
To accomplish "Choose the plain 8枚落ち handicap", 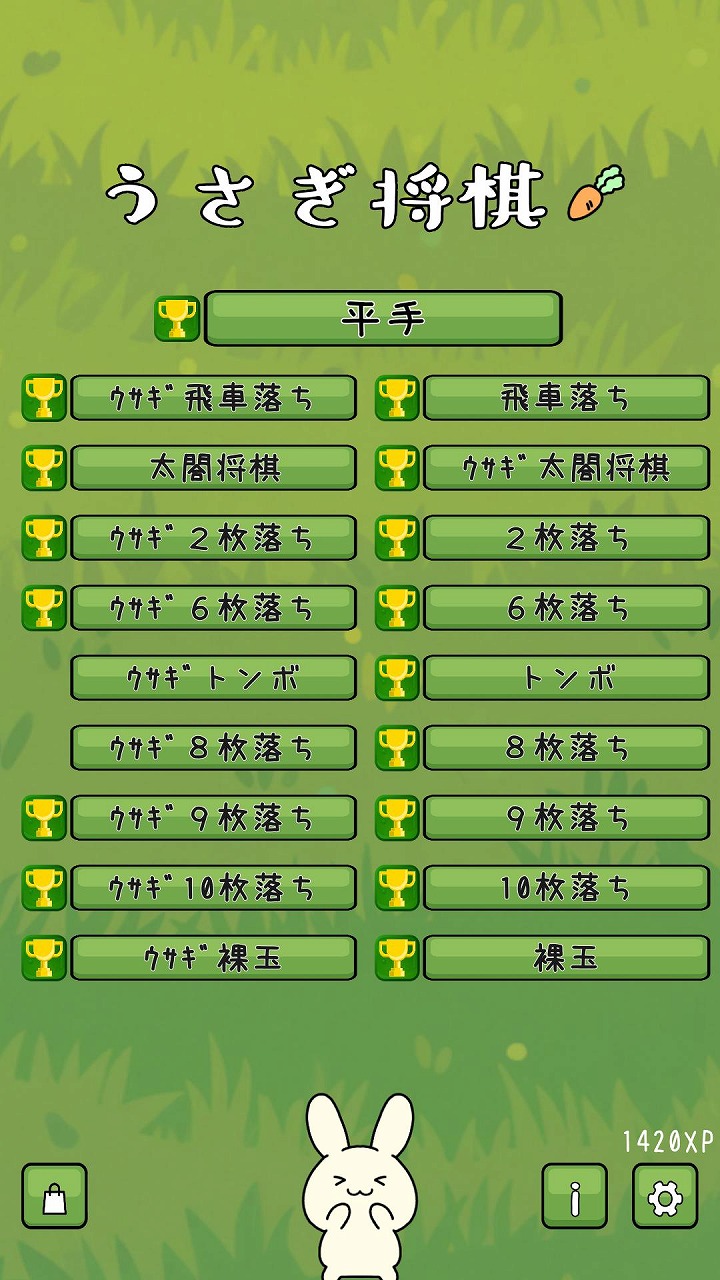I will (x=566, y=748).
